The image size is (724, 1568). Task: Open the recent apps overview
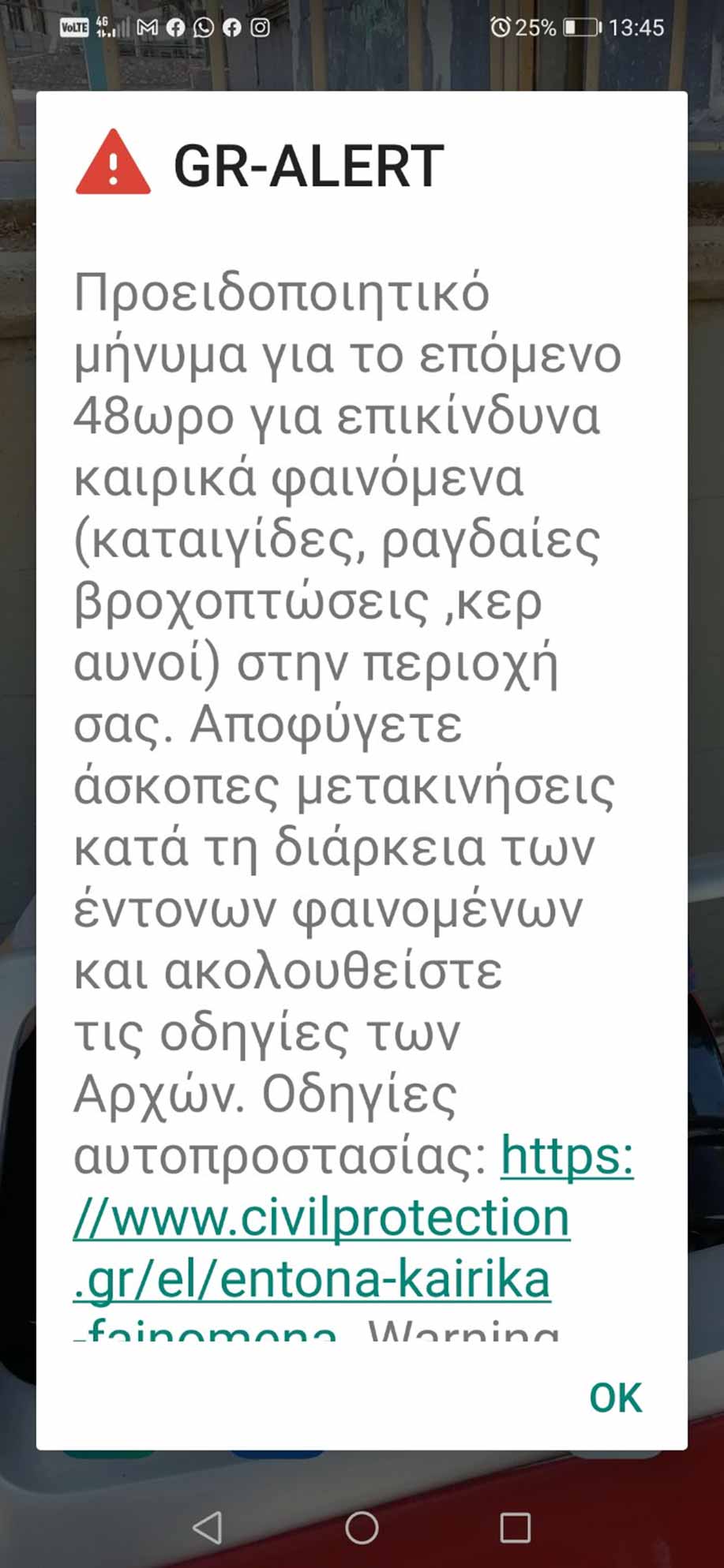[516, 1528]
